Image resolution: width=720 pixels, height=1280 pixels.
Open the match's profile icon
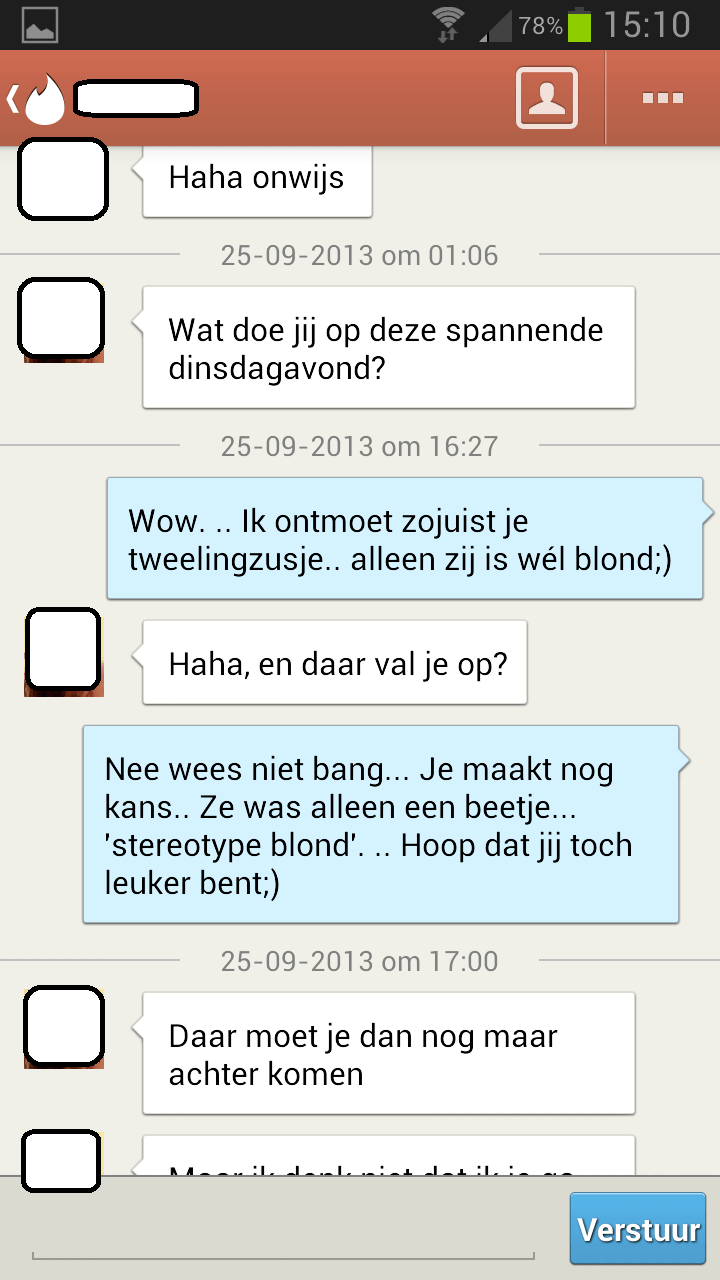(x=547, y=98)
